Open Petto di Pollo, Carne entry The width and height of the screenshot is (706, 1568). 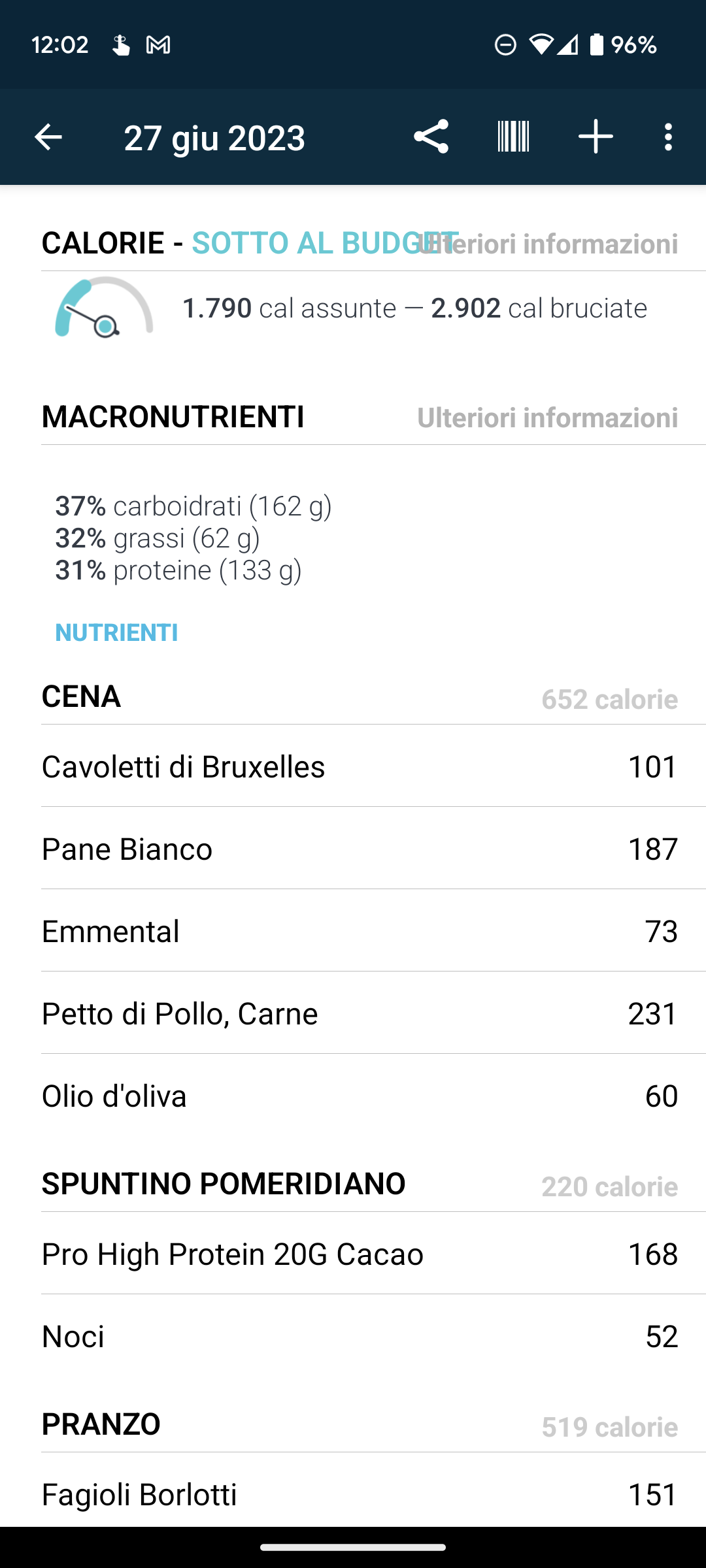click(360, 1013)
